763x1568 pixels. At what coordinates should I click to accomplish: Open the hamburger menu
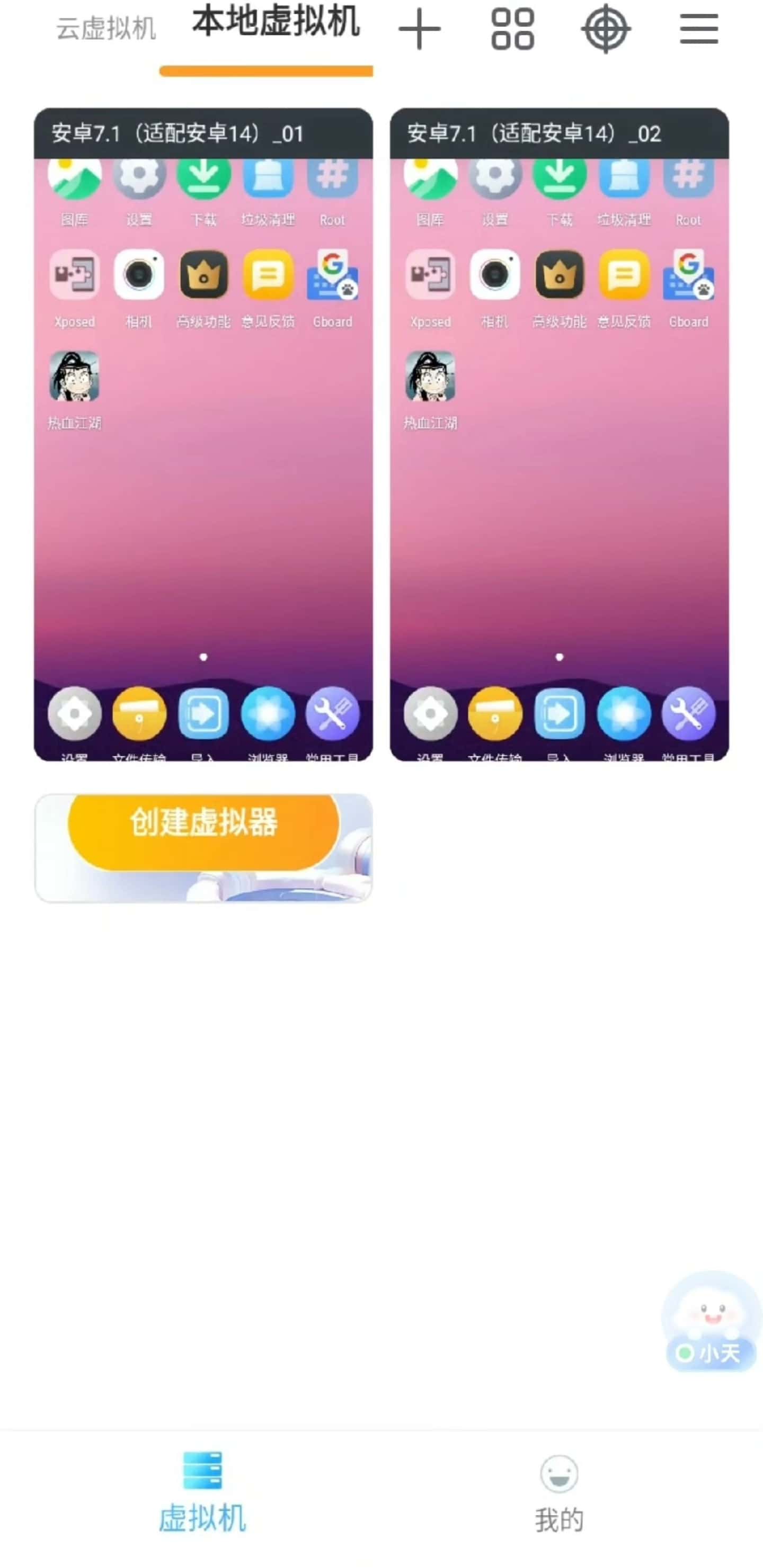tap(698, 29)
